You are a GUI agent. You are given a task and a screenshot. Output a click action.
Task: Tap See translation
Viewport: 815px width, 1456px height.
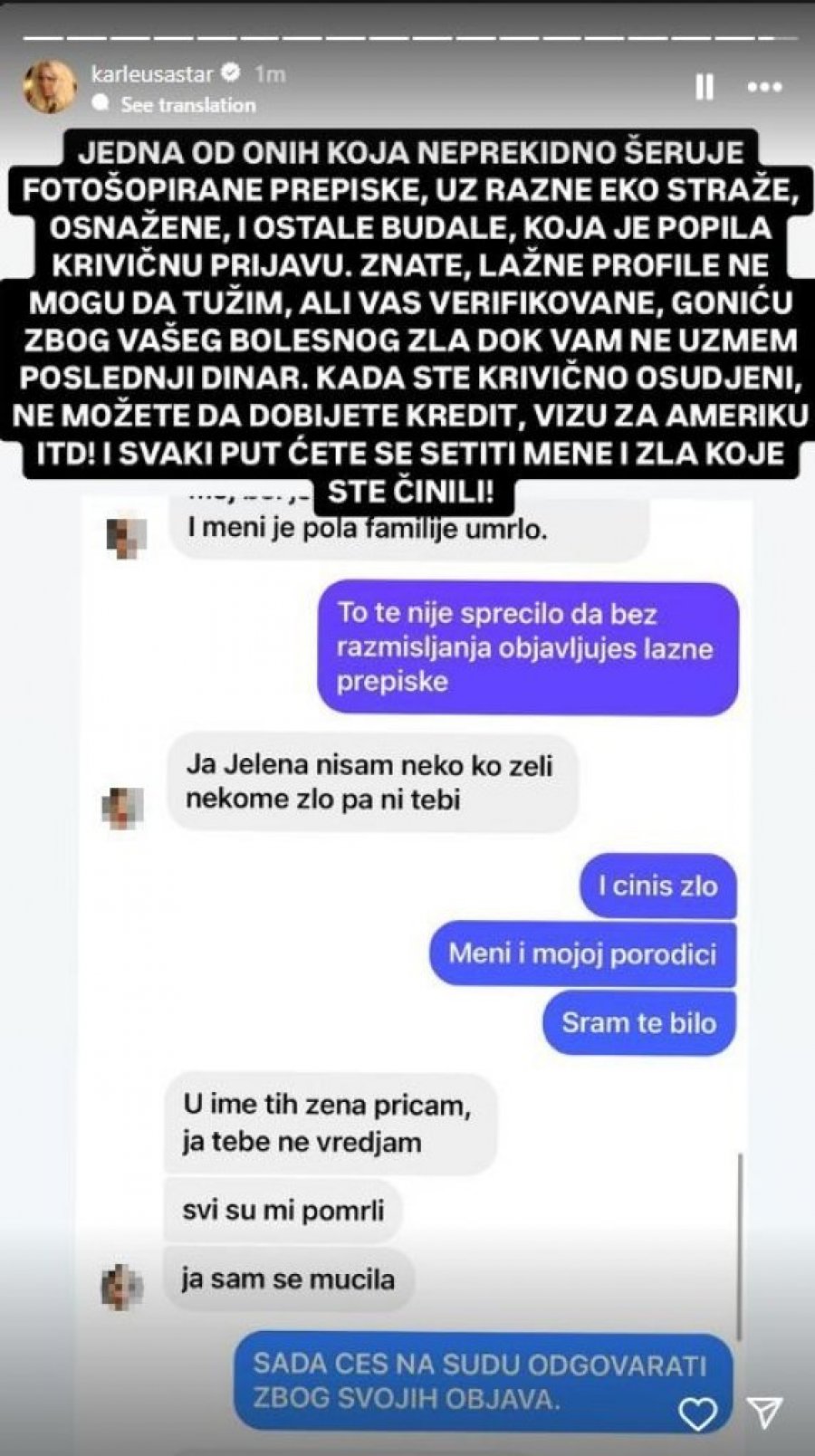point(187,105)
